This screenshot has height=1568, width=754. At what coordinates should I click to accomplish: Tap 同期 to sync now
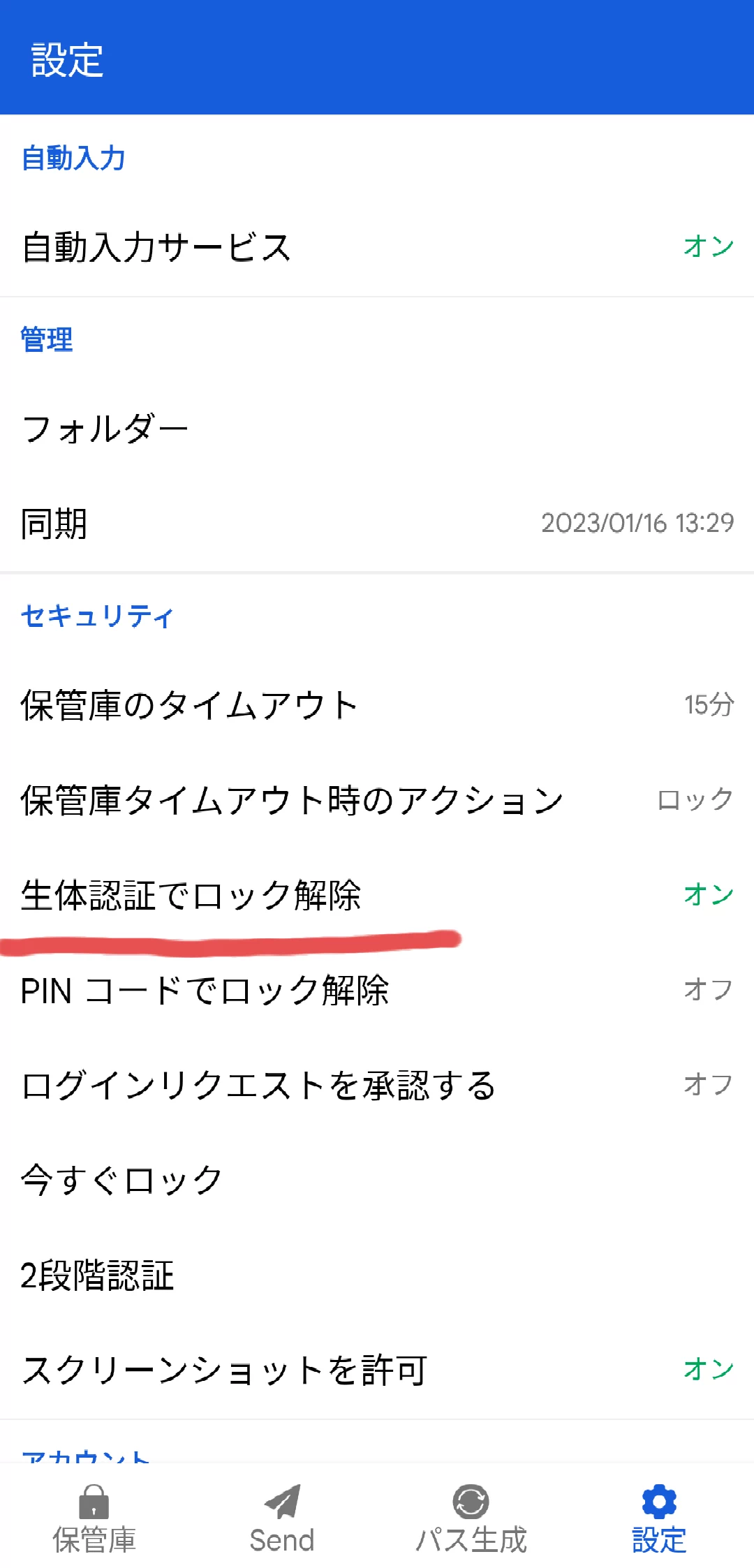(x=377, y=523)
